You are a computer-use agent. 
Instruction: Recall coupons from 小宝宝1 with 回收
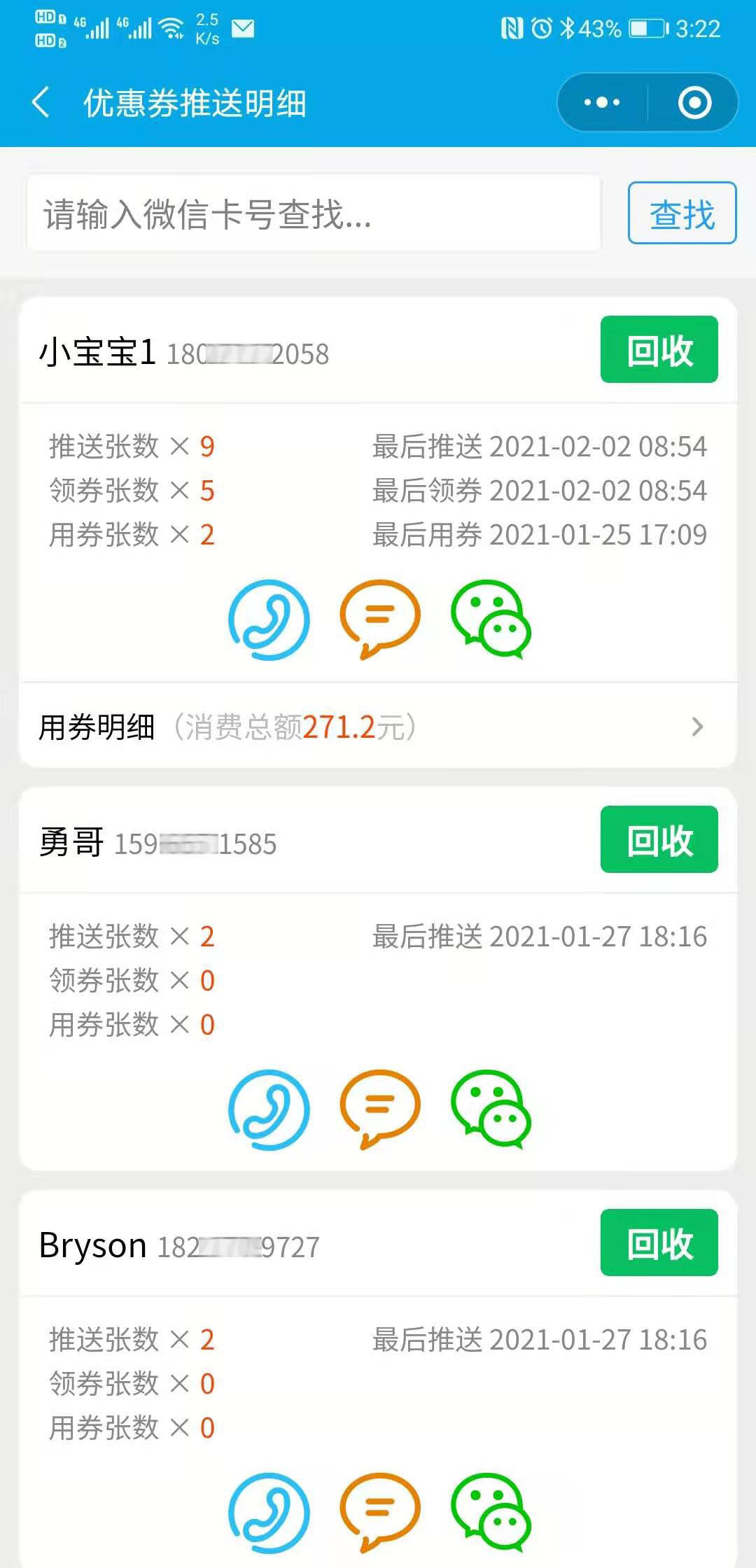(659, 350)
